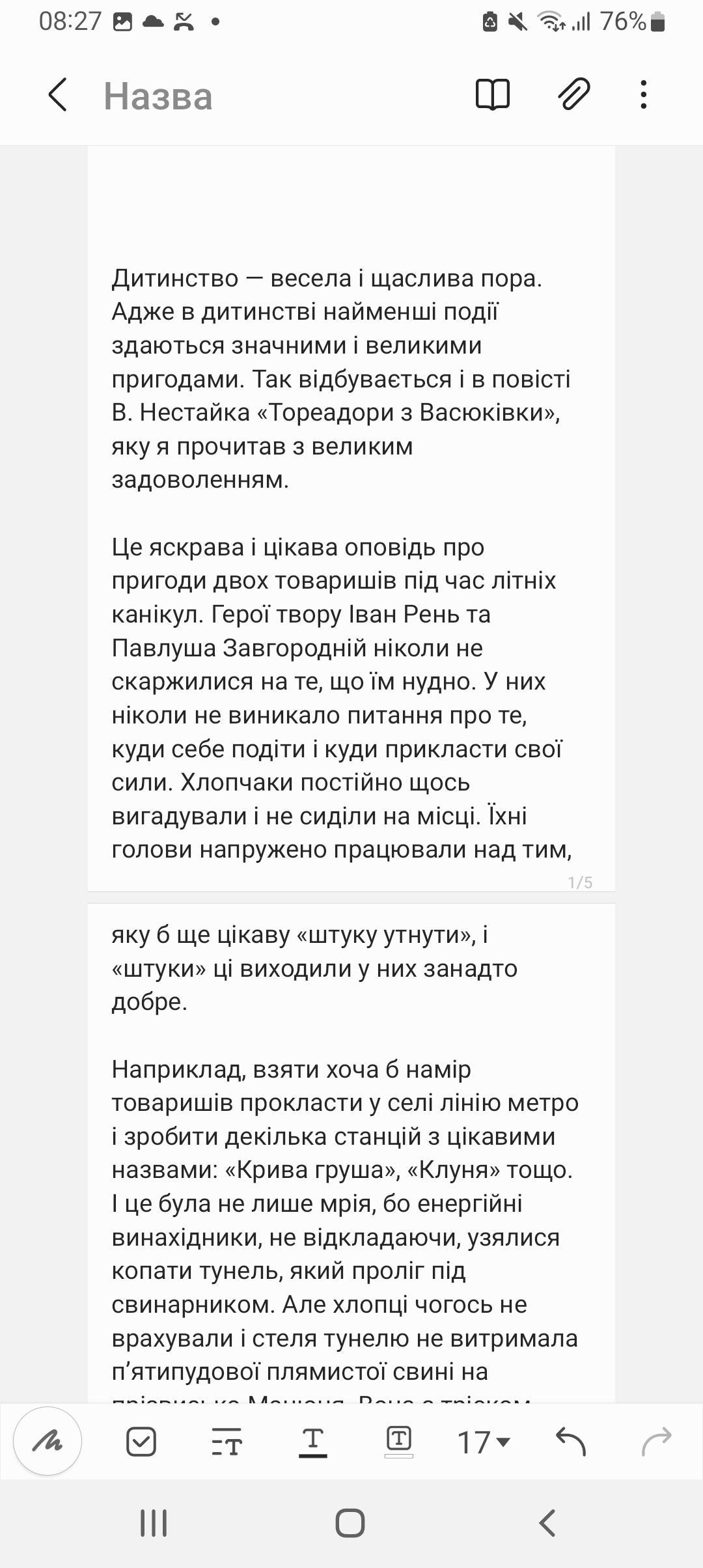Activate the handwriting pen tool
Viewport: 703px width, 1568px height.
[x=48, y=1441]
